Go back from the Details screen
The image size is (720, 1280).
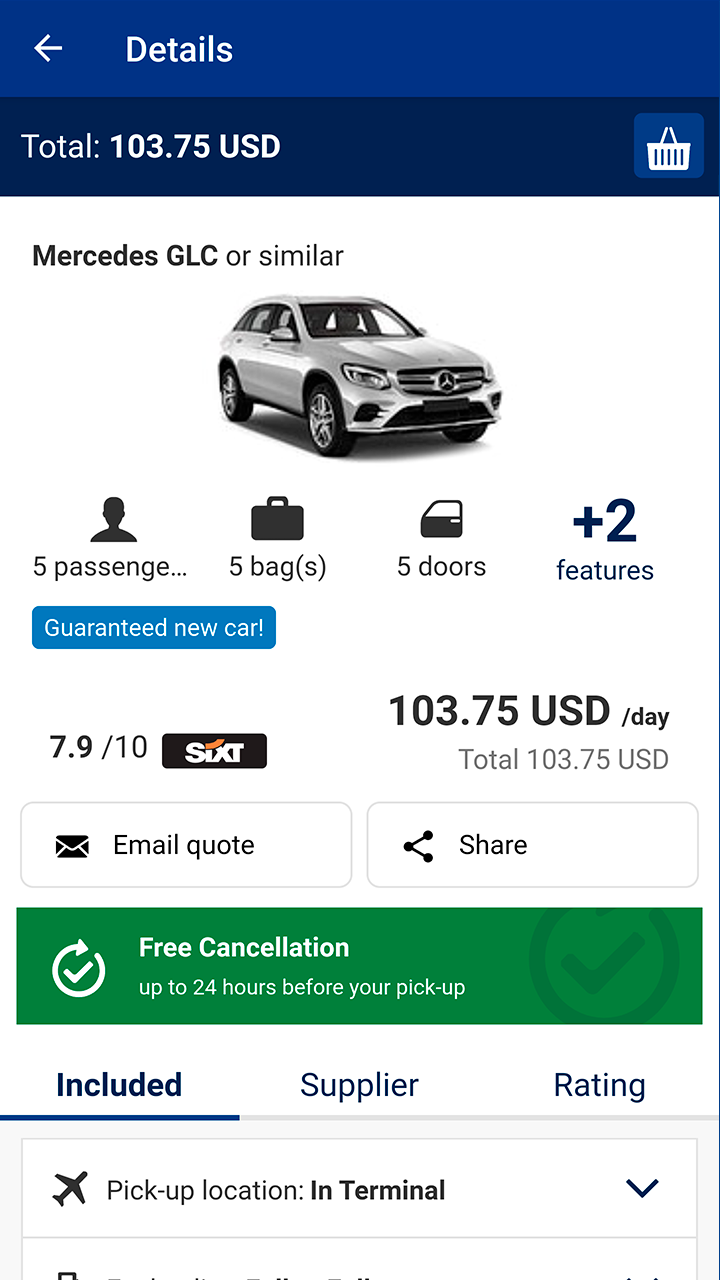click(x=48, y=48)
